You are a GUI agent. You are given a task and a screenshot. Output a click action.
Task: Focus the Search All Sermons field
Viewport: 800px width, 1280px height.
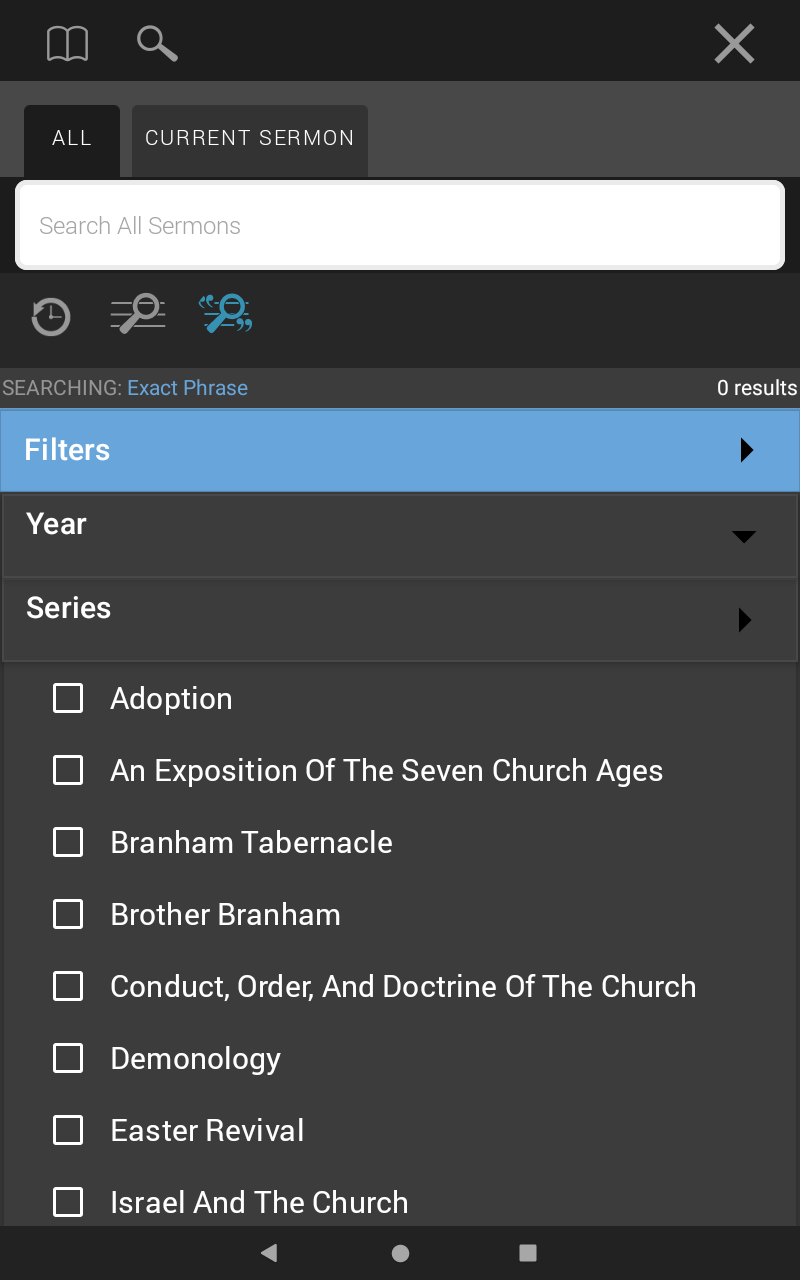click(400, 225)
